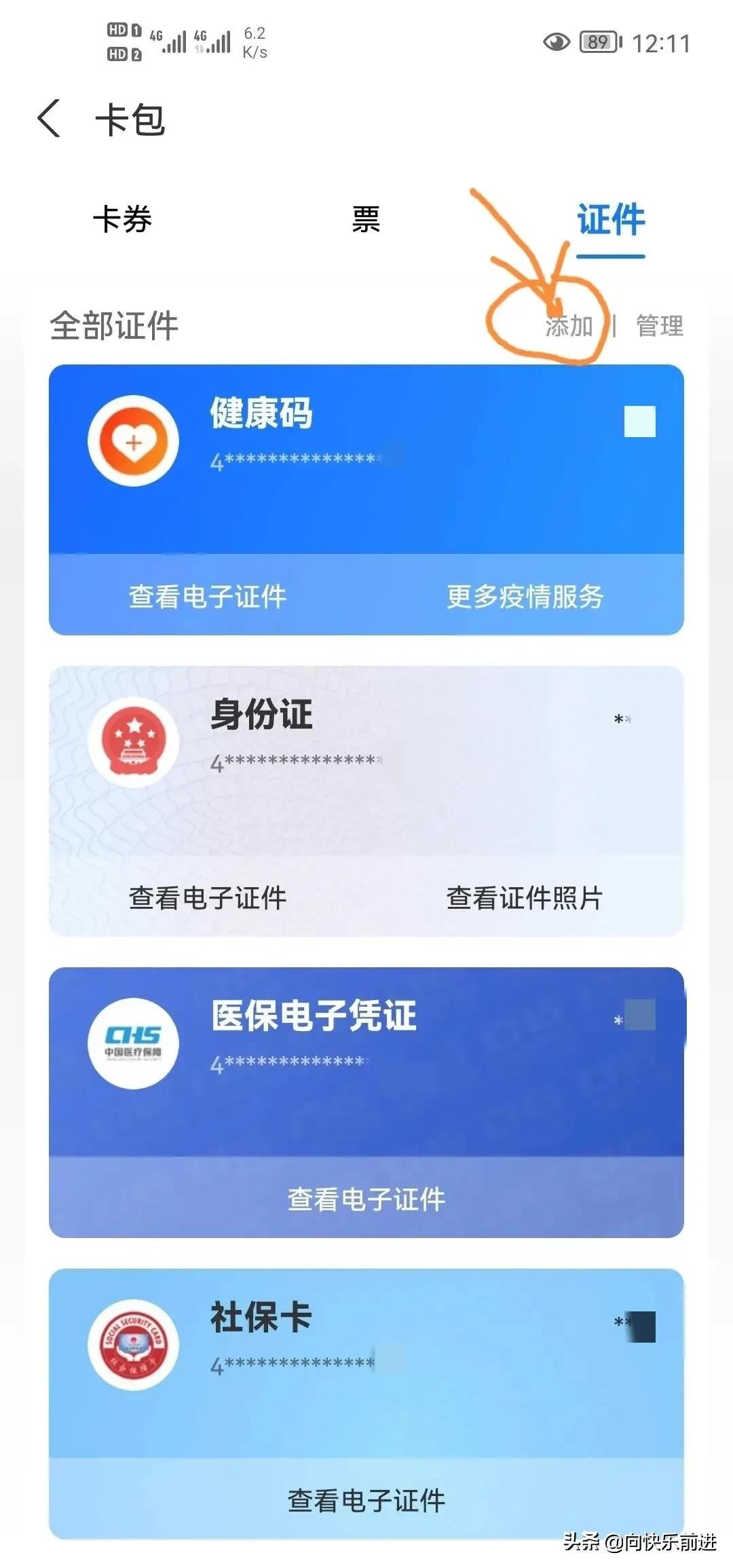View electronic certificate under 健康码
Image resolution: width=733 pixels, height=1568 pixels.
pyautogui.click(x=208, y=597)
